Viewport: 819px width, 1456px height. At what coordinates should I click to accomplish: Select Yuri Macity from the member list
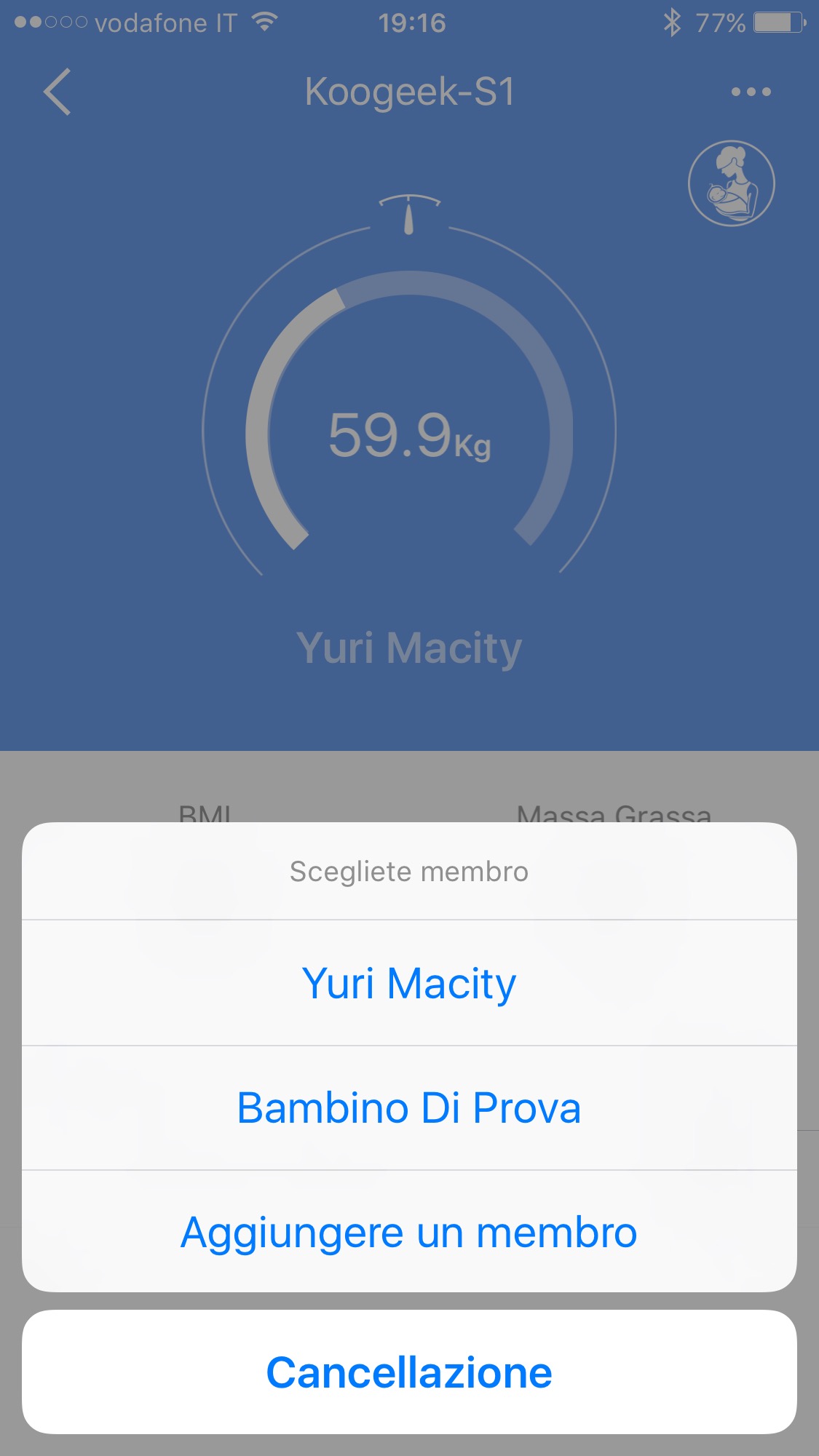[x=409, y=983]
